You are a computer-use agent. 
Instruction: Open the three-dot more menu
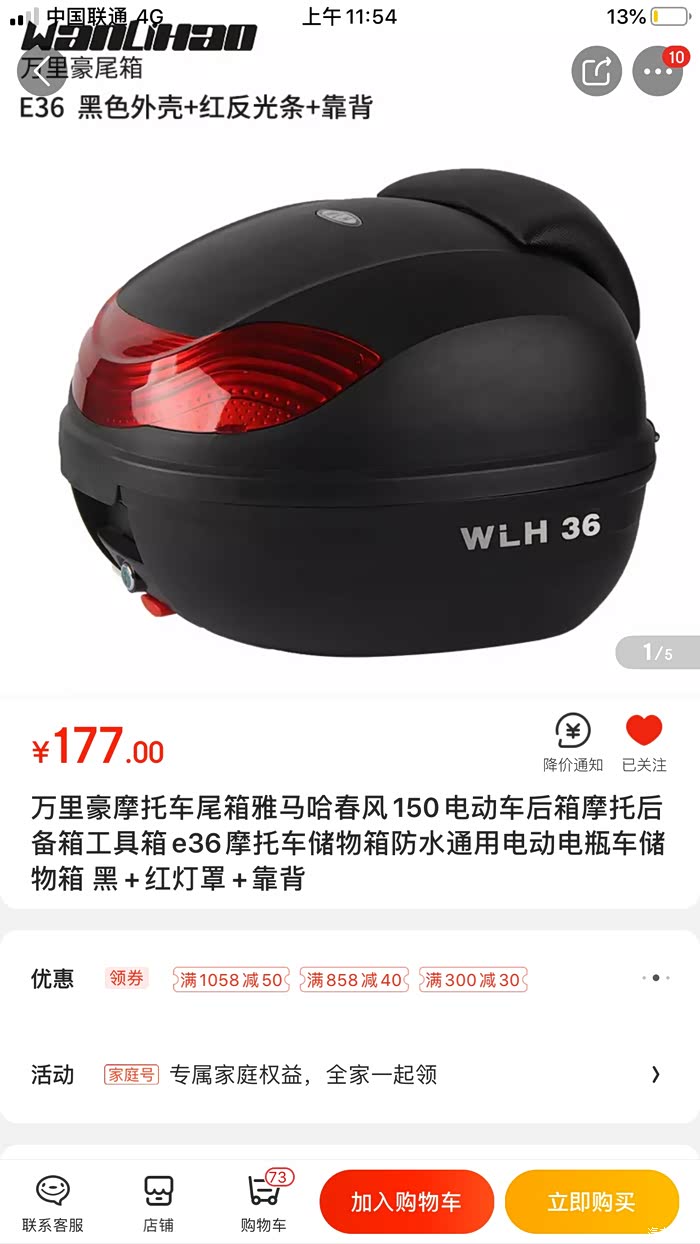[657, 72]
